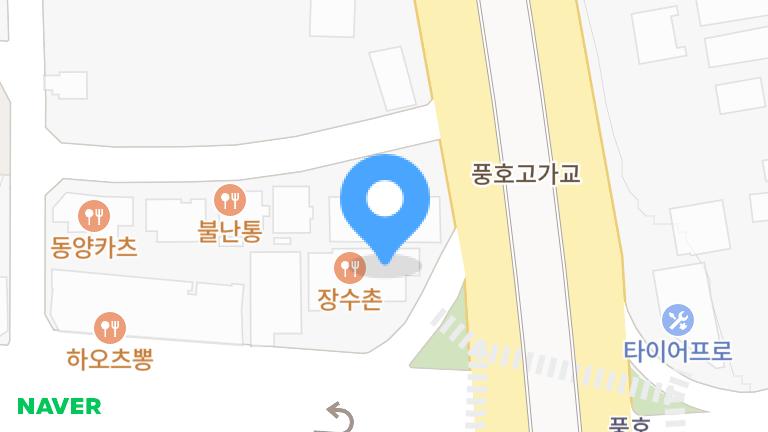The image size is (768, 432).
Task: Select the 불난통 restaurant marker
Action: pos(230,199)
